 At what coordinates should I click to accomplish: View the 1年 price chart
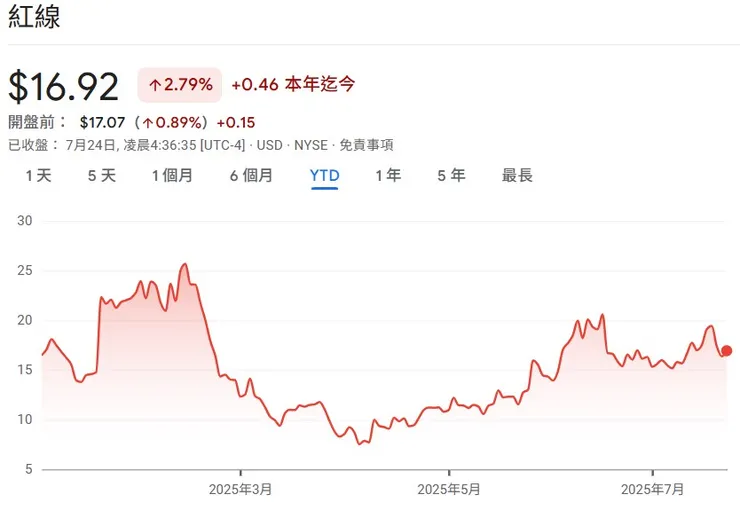click(x=388, y=176)
